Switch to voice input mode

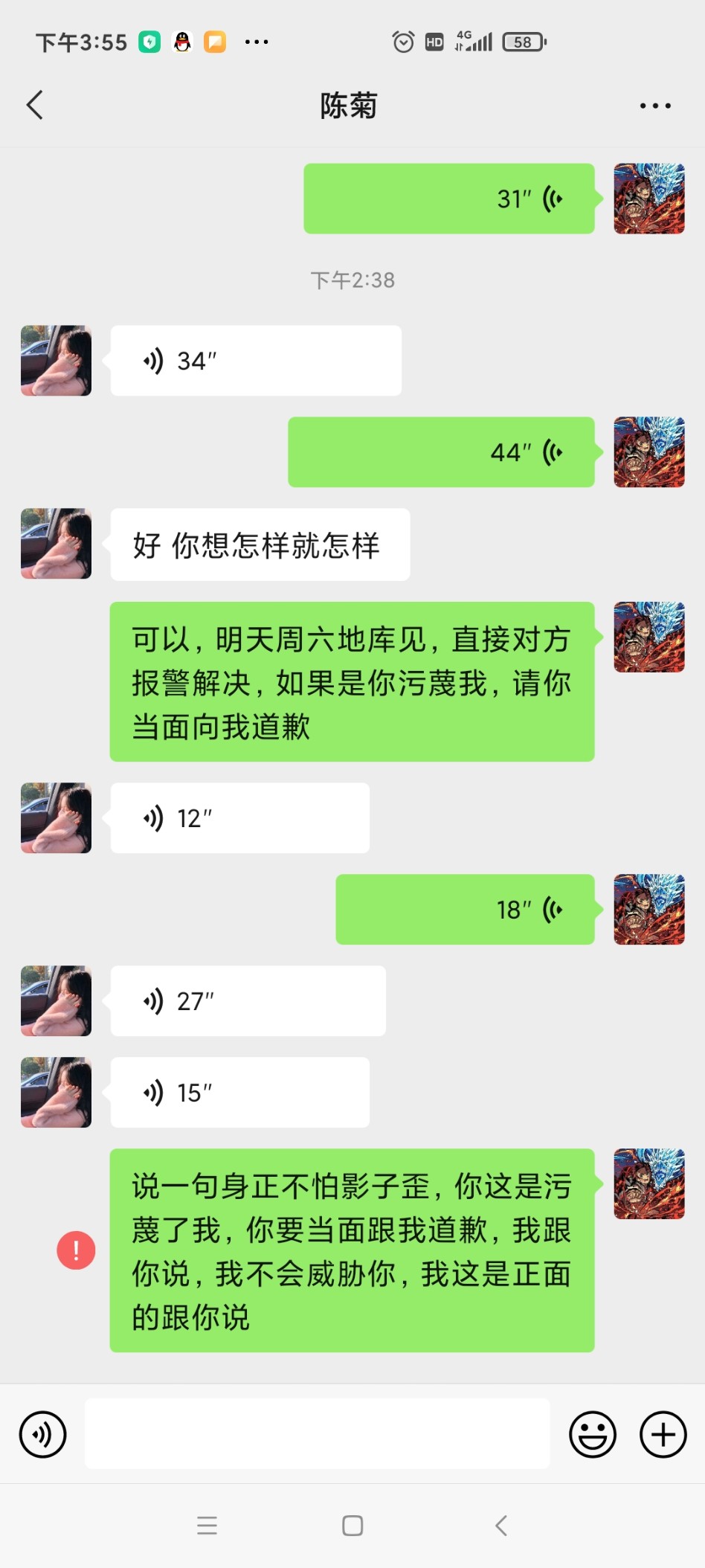pos(43,1434)
